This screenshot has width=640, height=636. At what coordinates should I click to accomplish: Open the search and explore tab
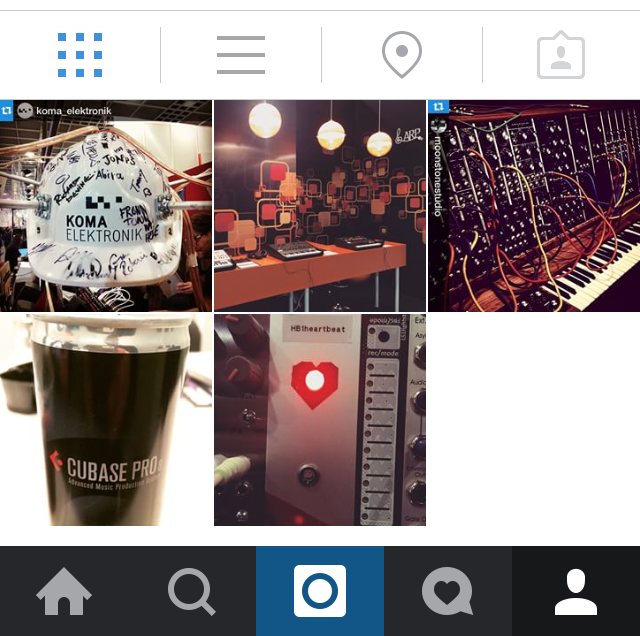coord(192,592)
